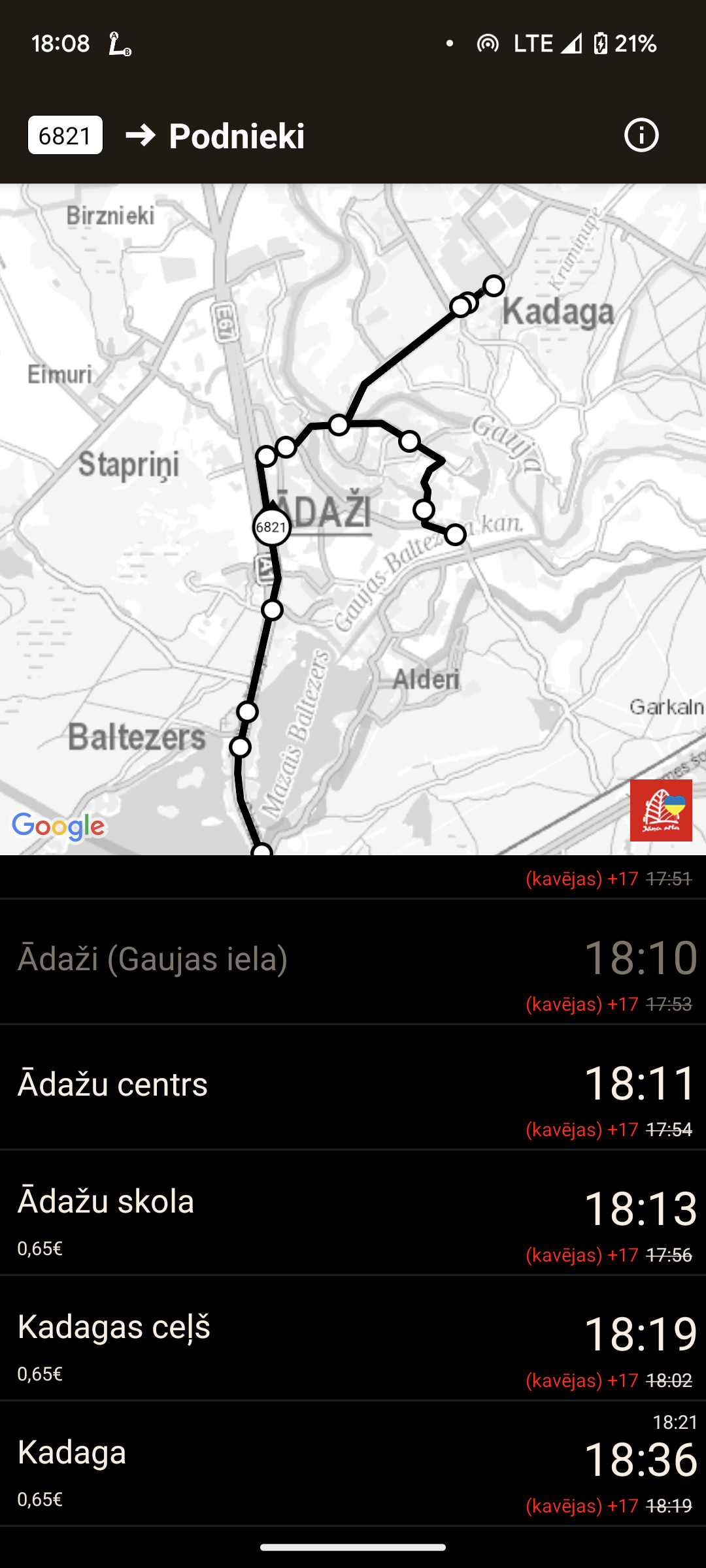Tap the red Jāņa sēta map logo
706x1568 pixels.
tap(660, 810)
